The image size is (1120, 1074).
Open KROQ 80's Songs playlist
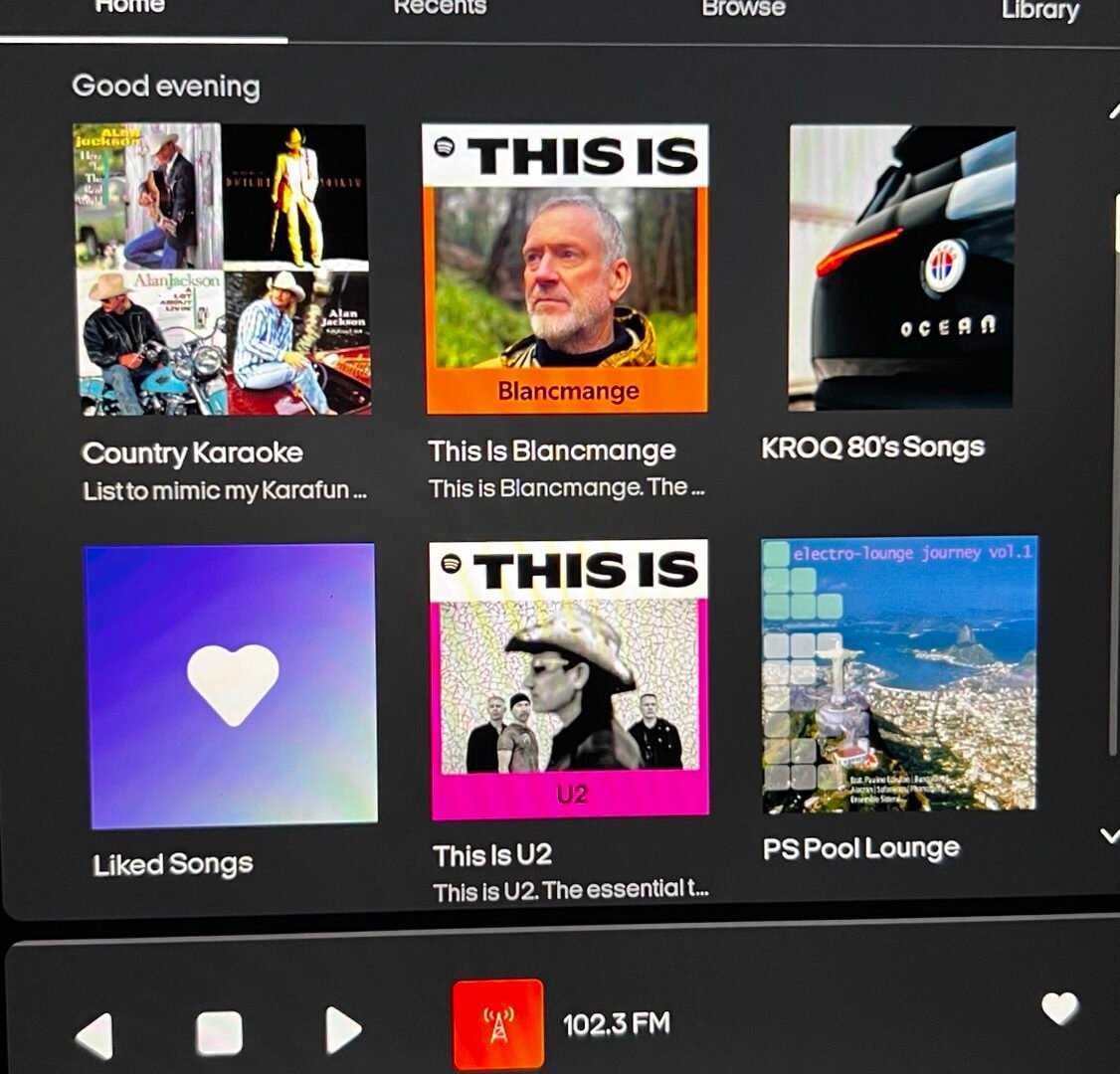pos(902,267)
